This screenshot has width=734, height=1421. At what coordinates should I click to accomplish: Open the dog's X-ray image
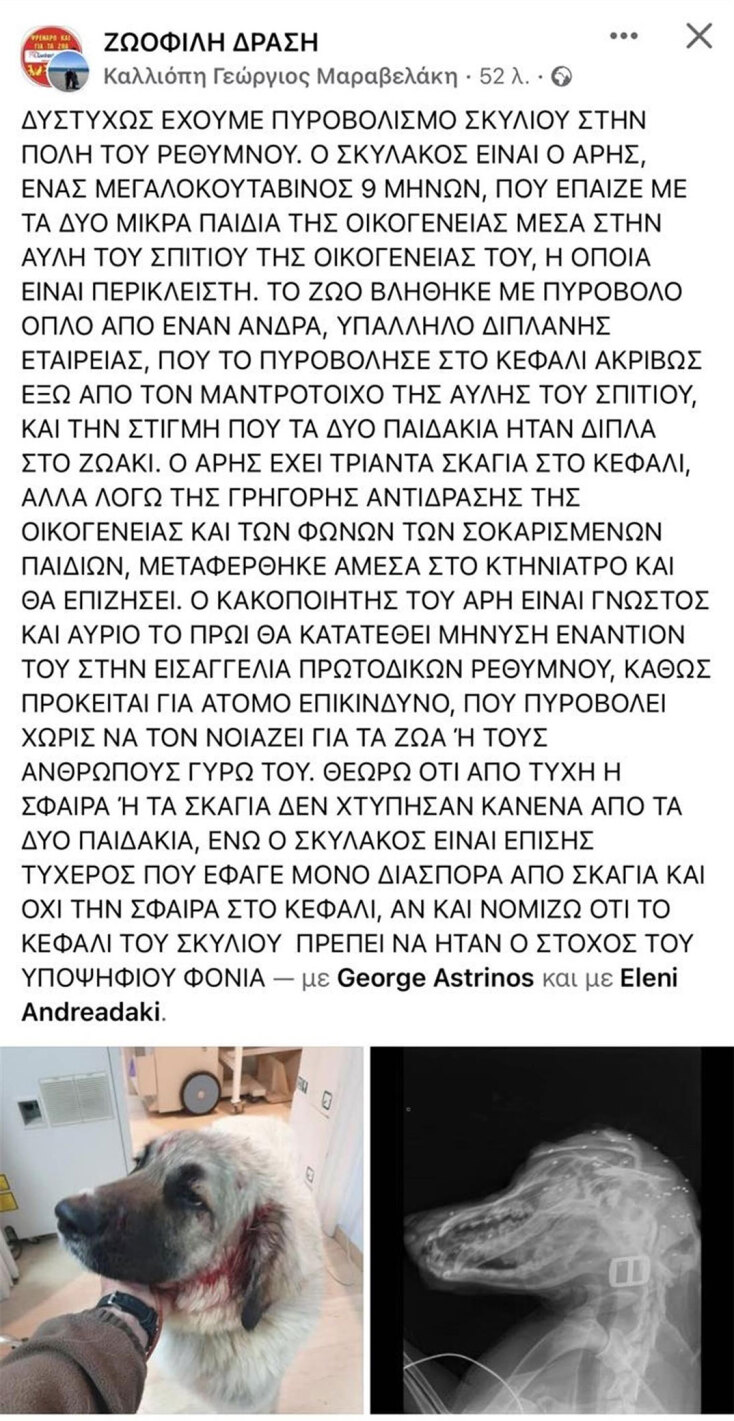point(552,1229)
